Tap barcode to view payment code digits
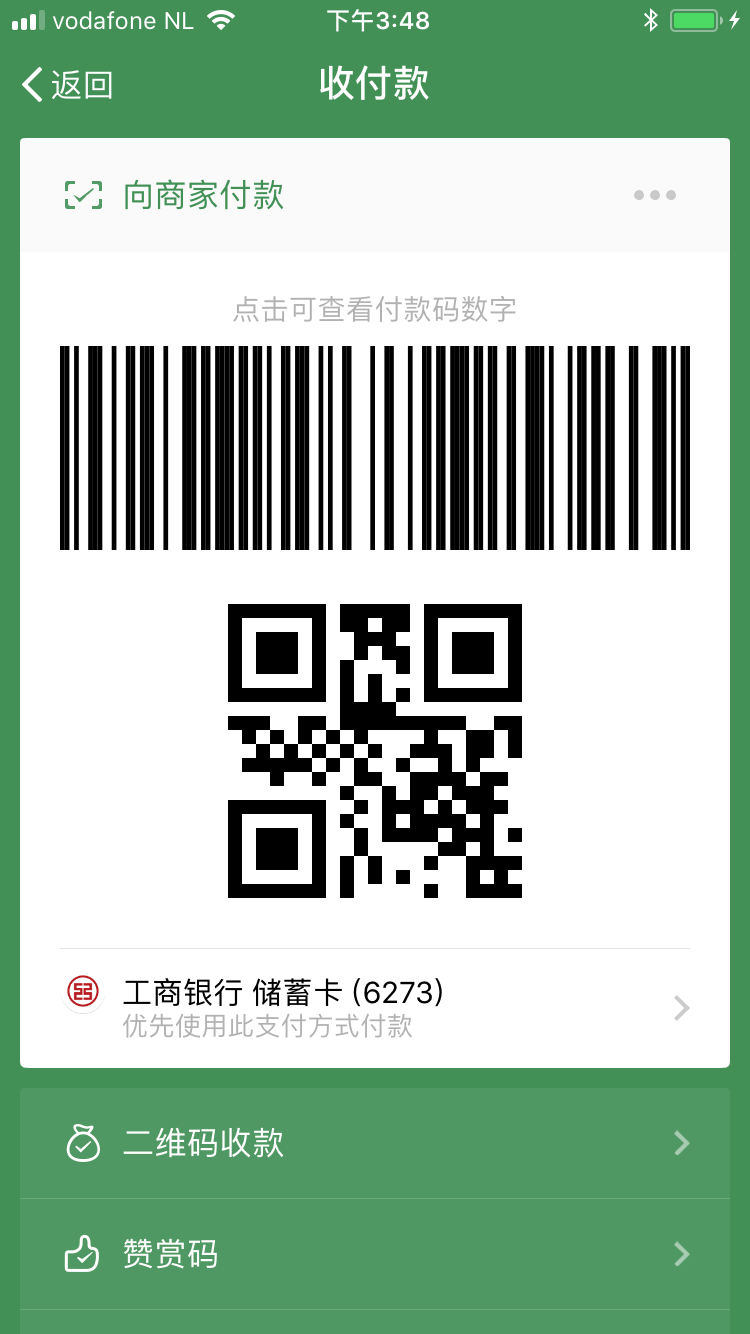750x1334 pixels. tap(375, 447)
